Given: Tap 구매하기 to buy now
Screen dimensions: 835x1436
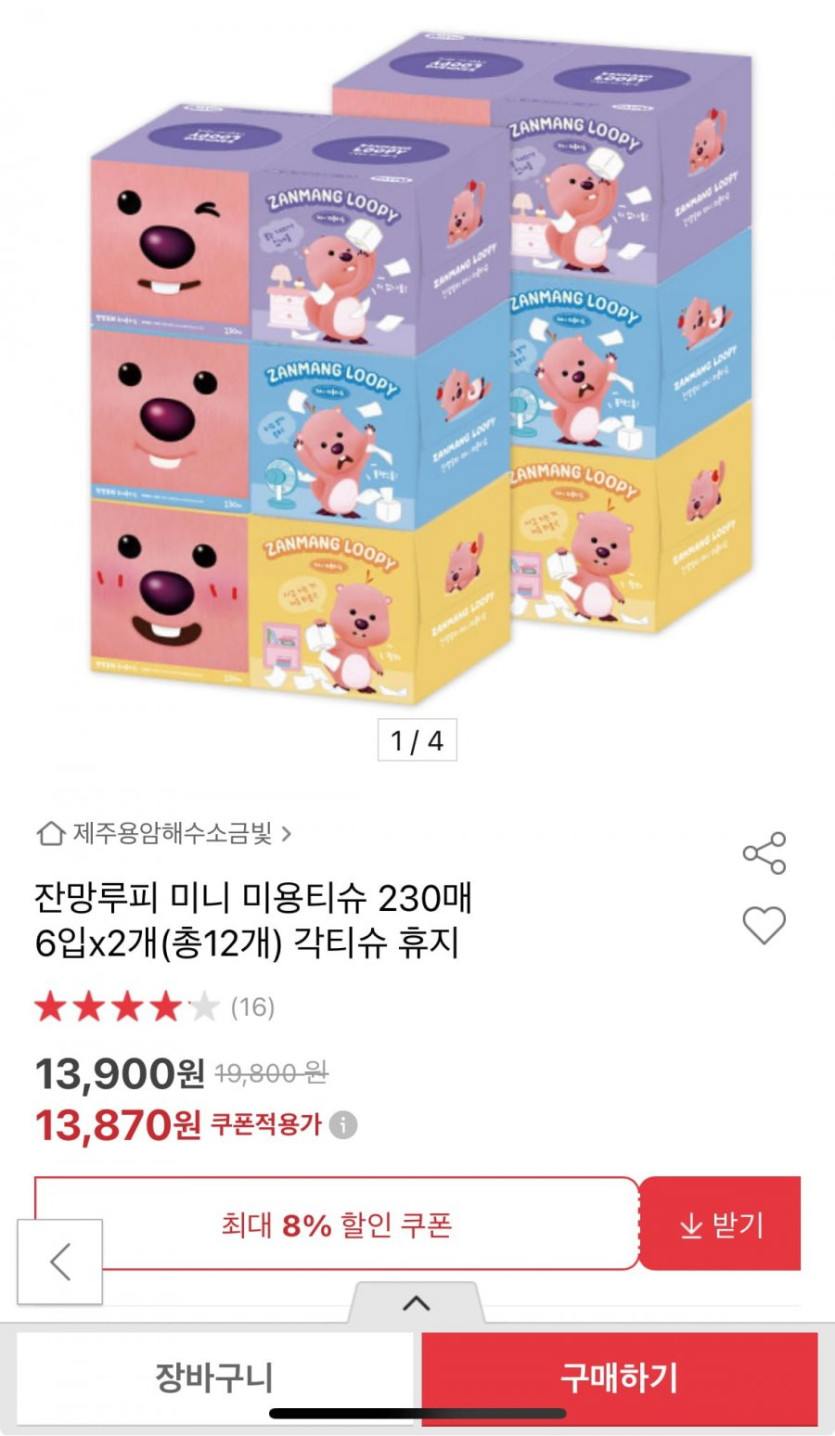Looking at the screenshot, I should pyautogui.click(x=619, y=1377).
